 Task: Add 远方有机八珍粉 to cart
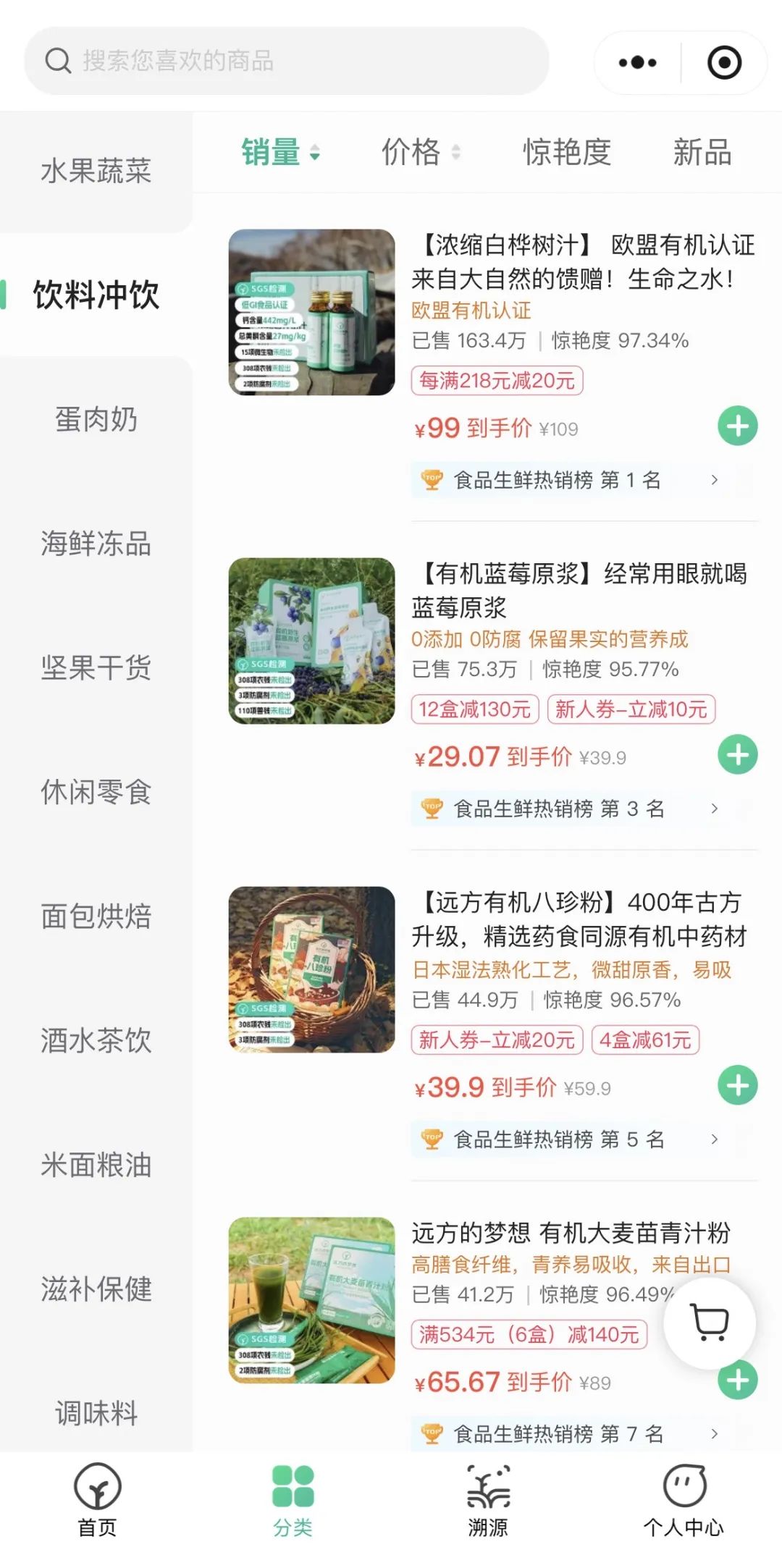[737, 1085]
